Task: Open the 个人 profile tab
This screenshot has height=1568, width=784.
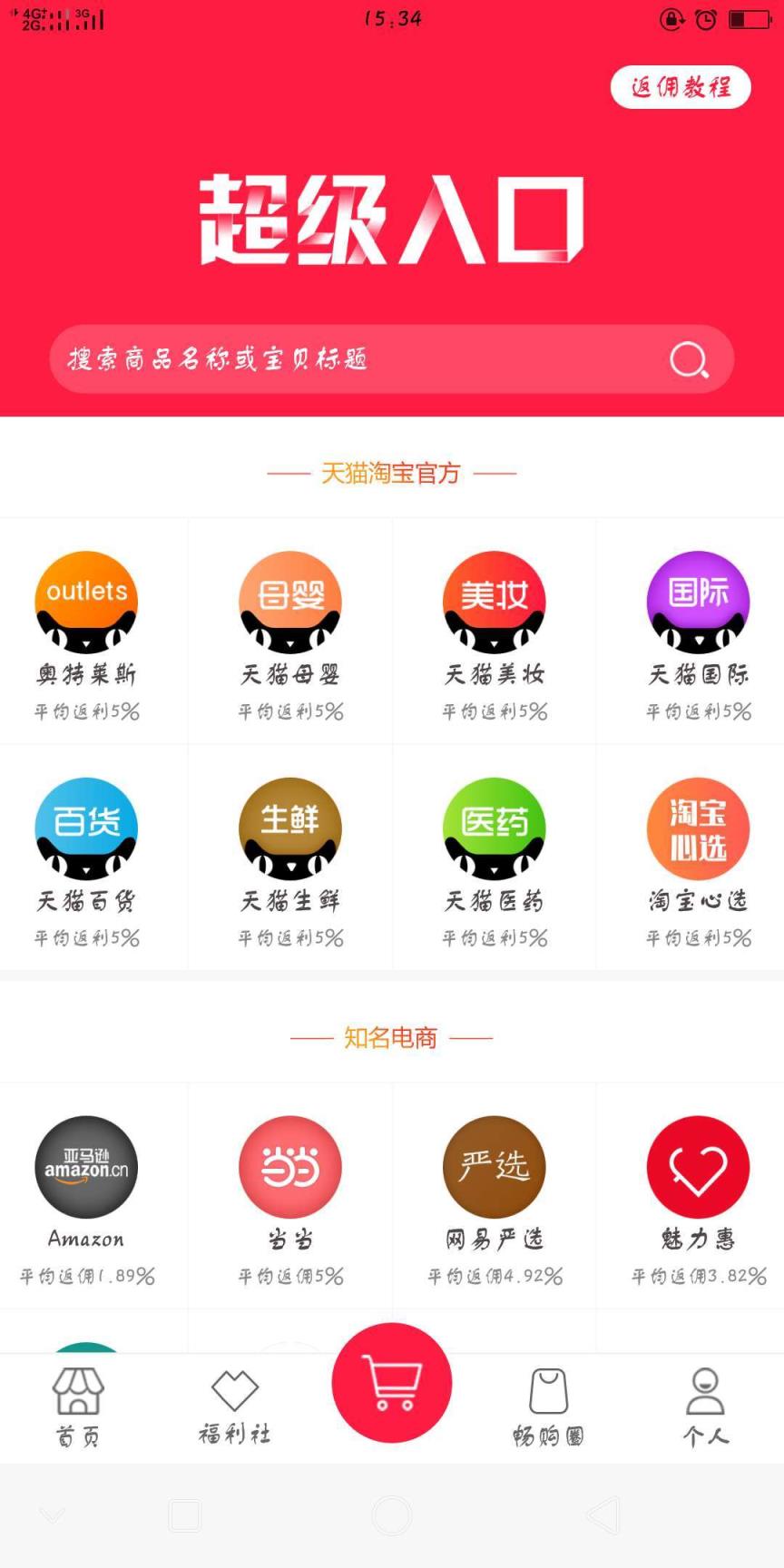Action: pyautogui.click(x=704, y=1406)
